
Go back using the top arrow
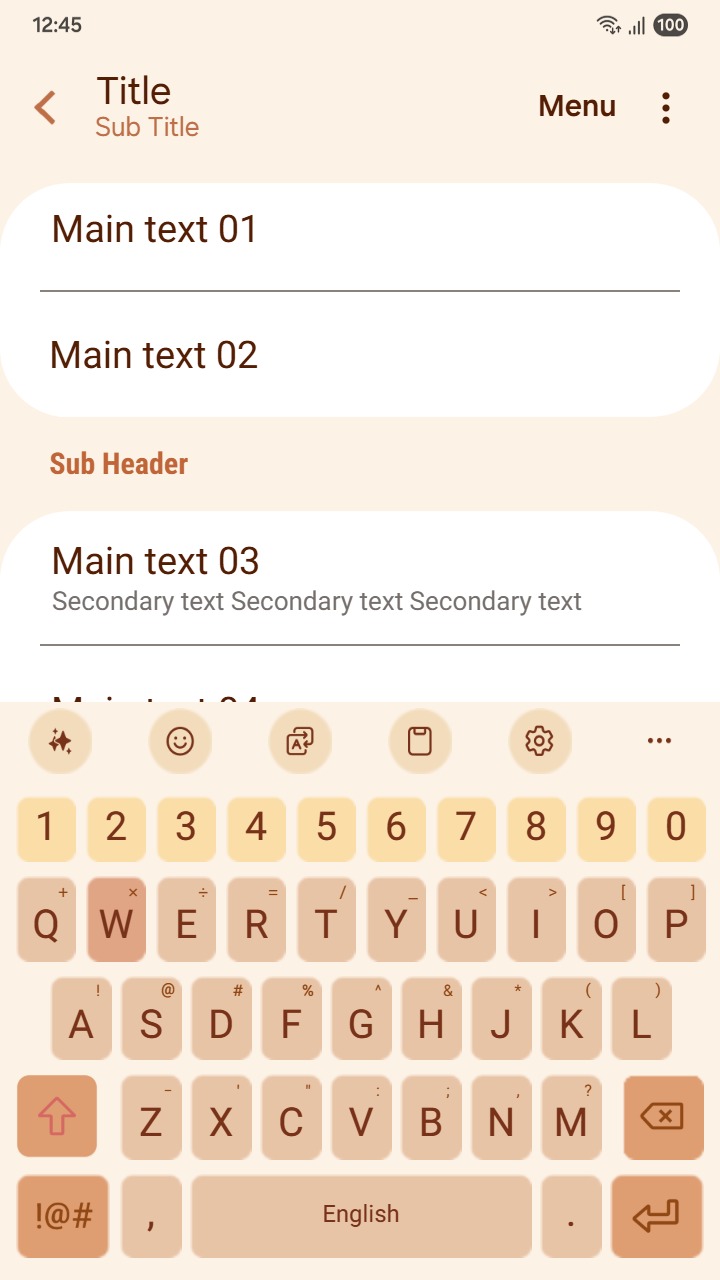coord(45,107)
